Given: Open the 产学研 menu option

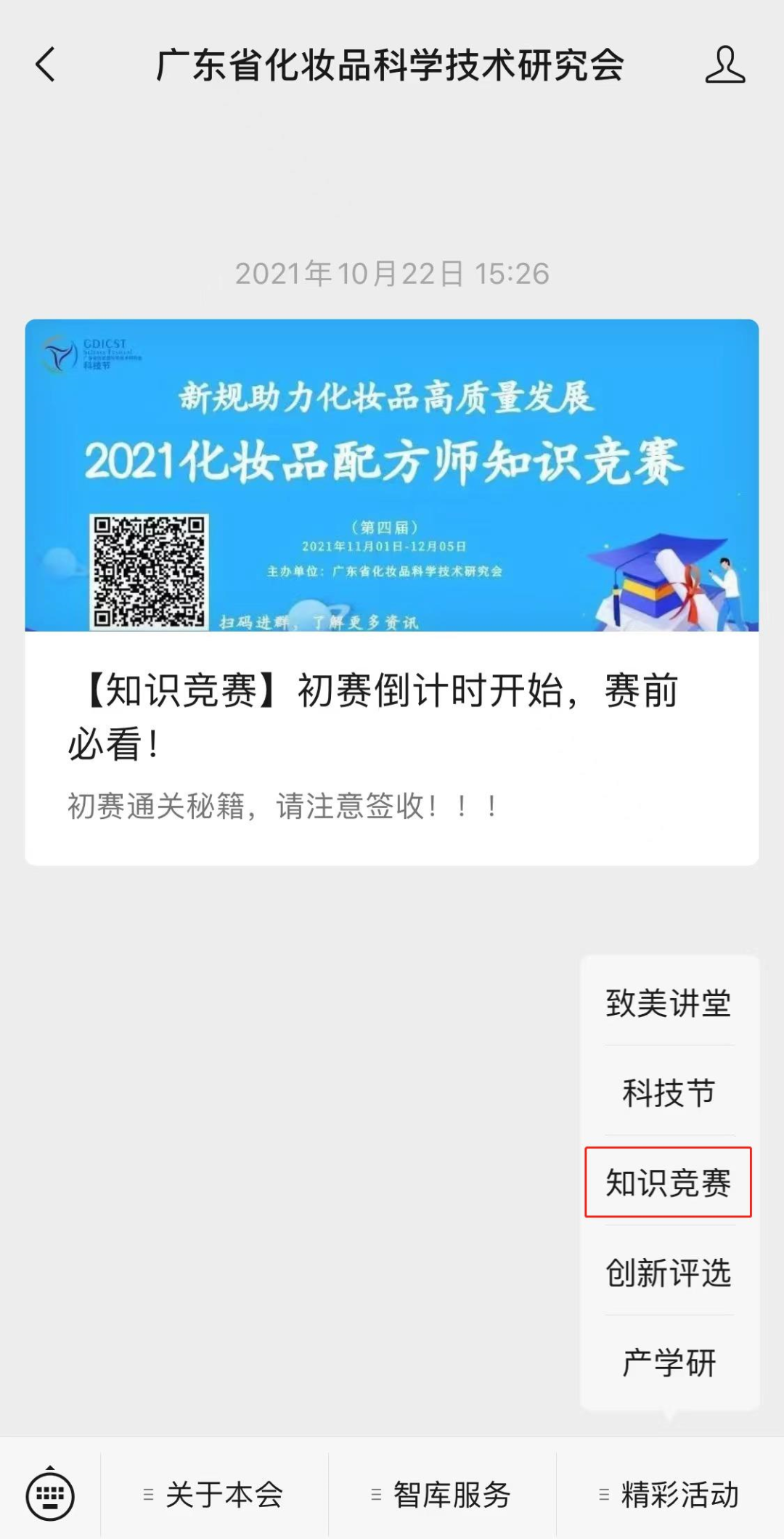Looking at the screenshot, I should pos(669,1362).
